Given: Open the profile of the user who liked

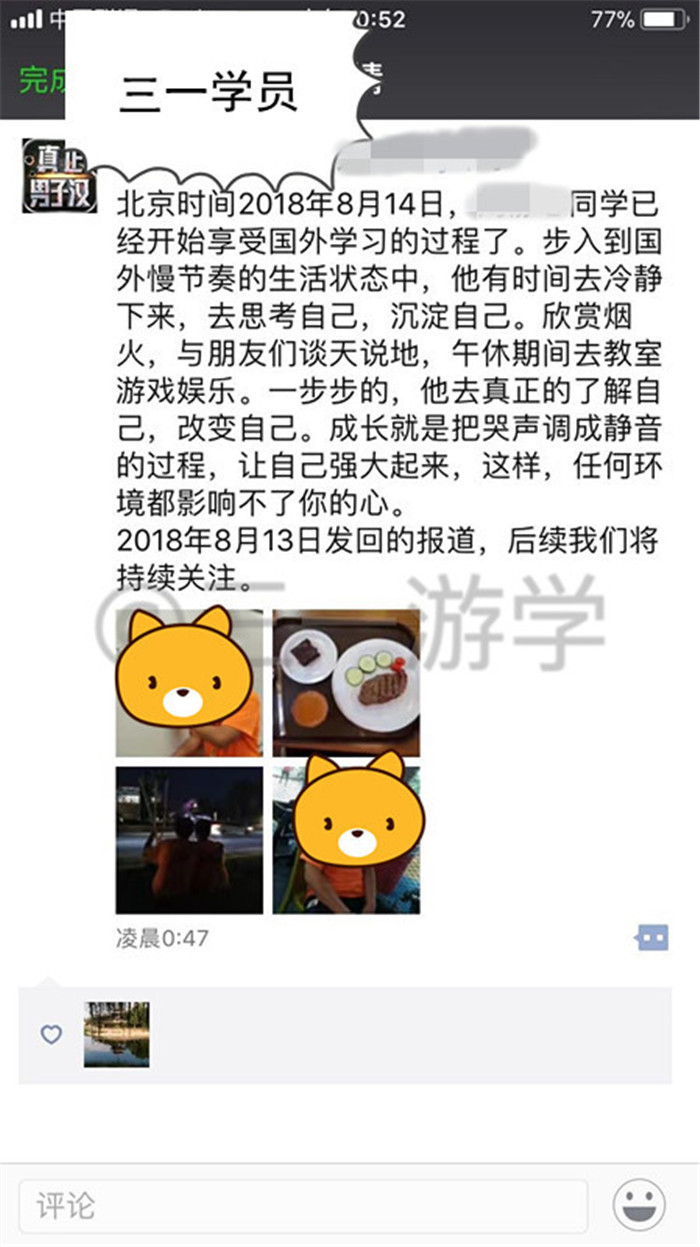Looking at the screenshot, I should coord(117,1035).
